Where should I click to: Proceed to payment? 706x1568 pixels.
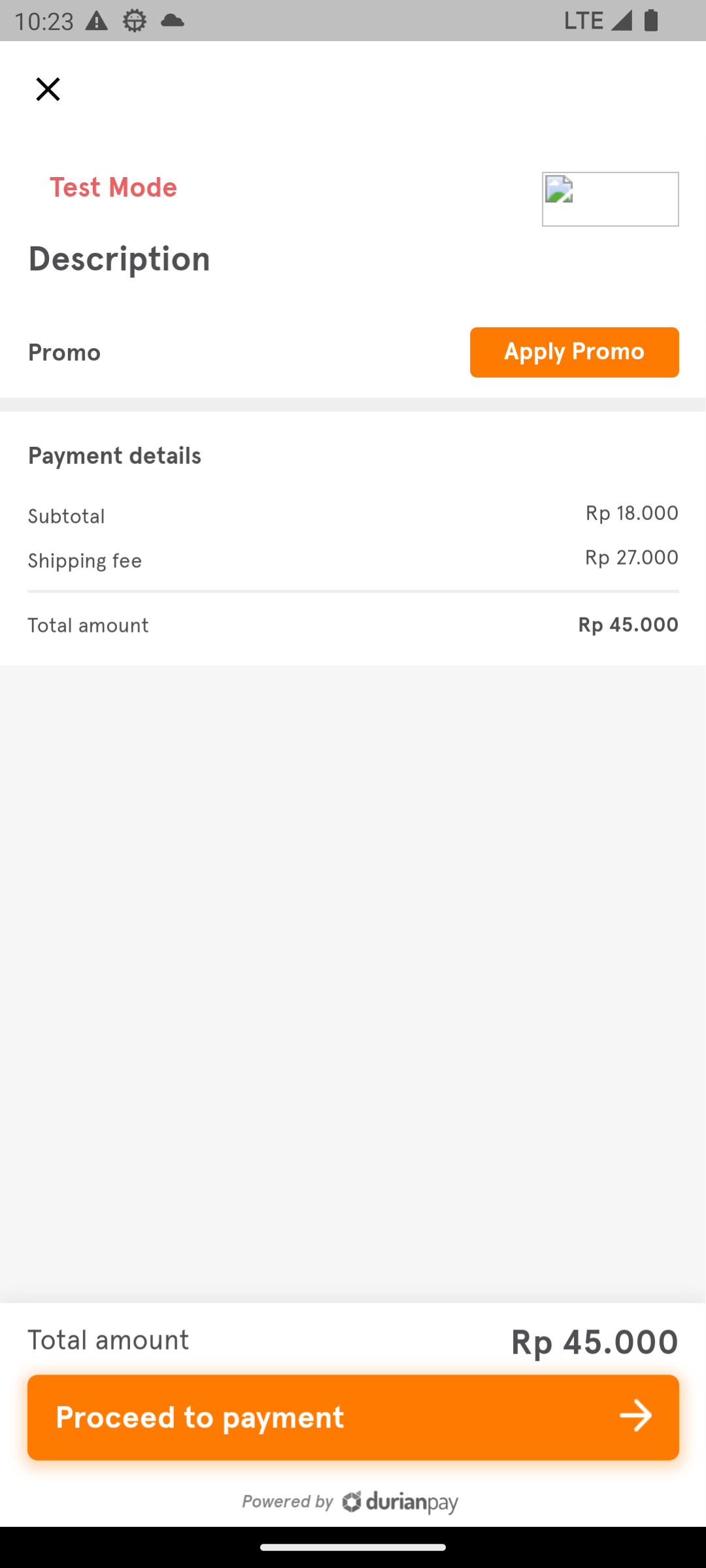[x=353, y=1417]
